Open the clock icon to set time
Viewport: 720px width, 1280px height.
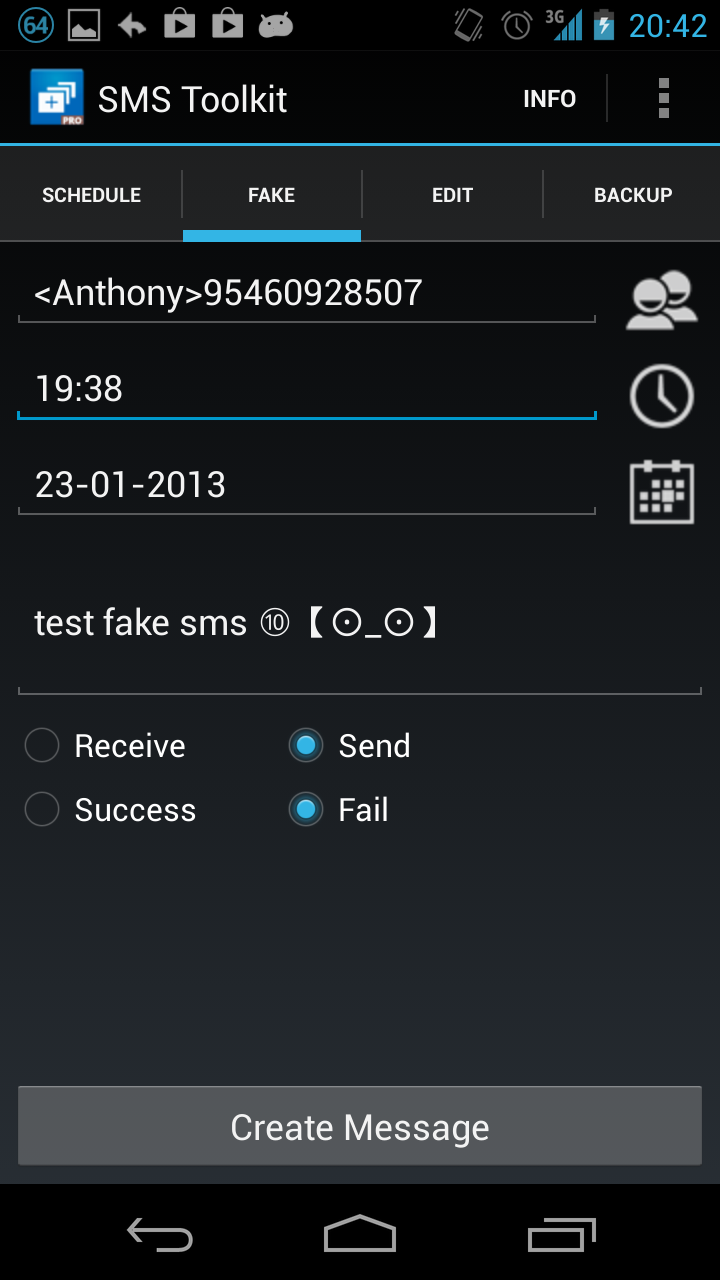pos(661,394)
